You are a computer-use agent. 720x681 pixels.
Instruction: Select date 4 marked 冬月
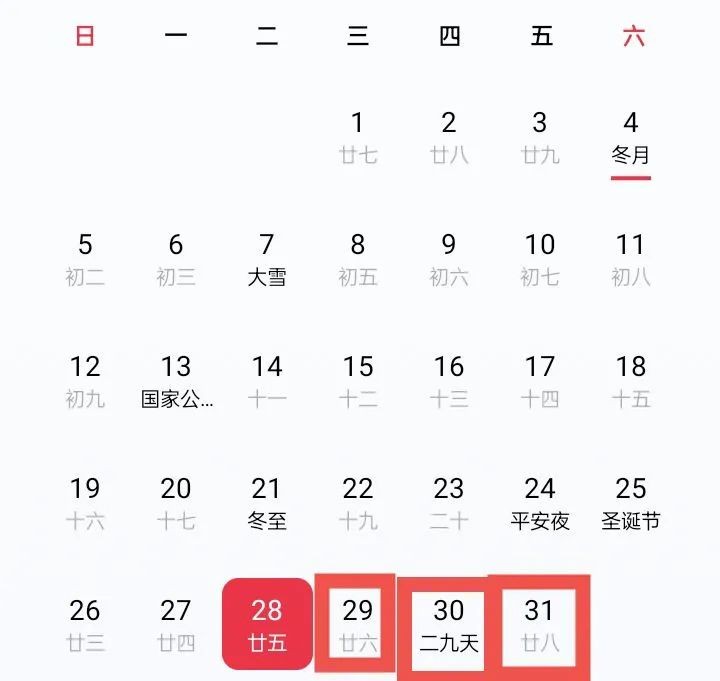(631, 137)
